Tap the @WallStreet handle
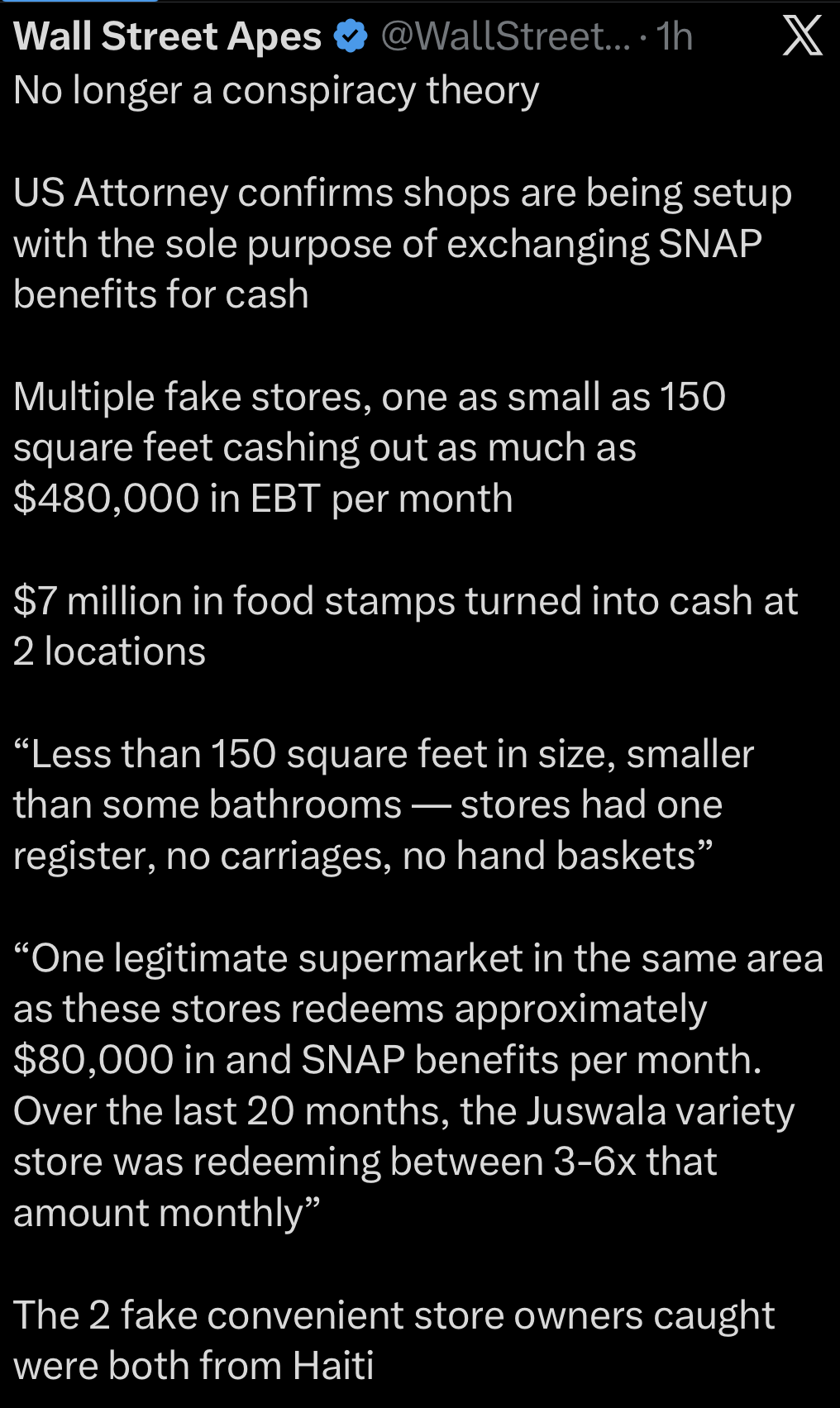This screenshot has height=1408, width=840. pos(505,36)
